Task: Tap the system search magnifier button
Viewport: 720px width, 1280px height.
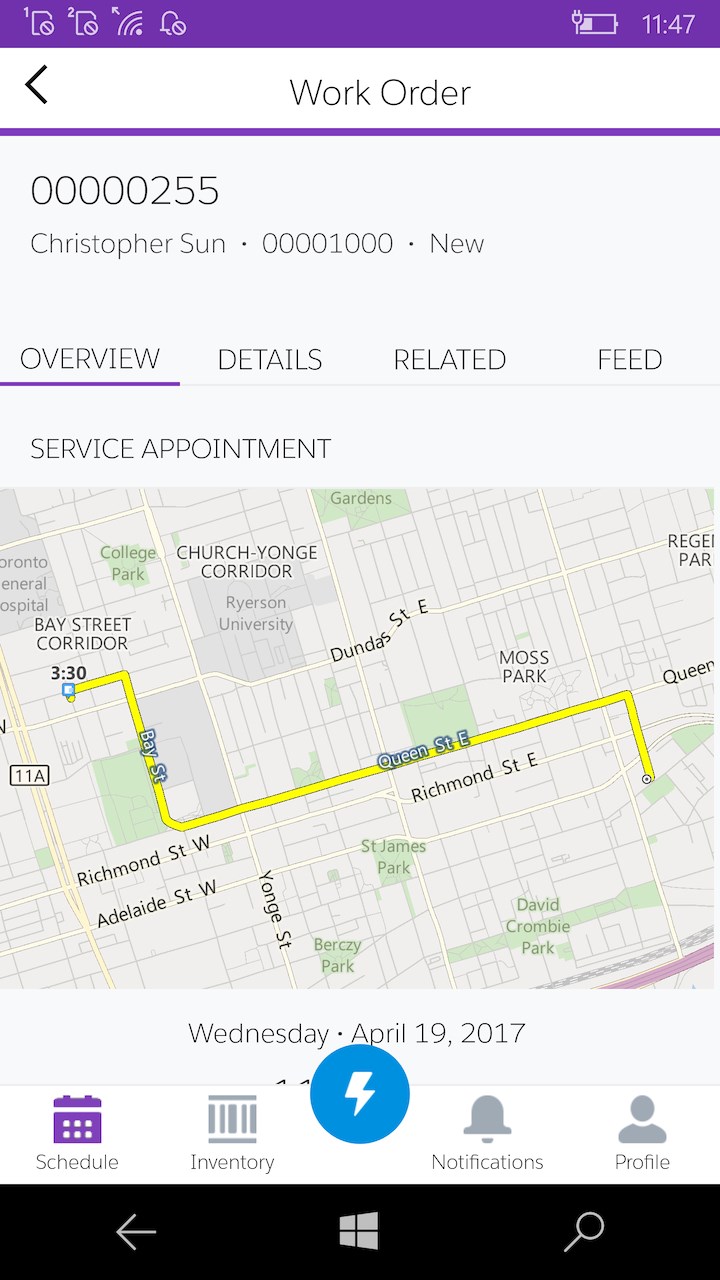Action: (584, 1231)
